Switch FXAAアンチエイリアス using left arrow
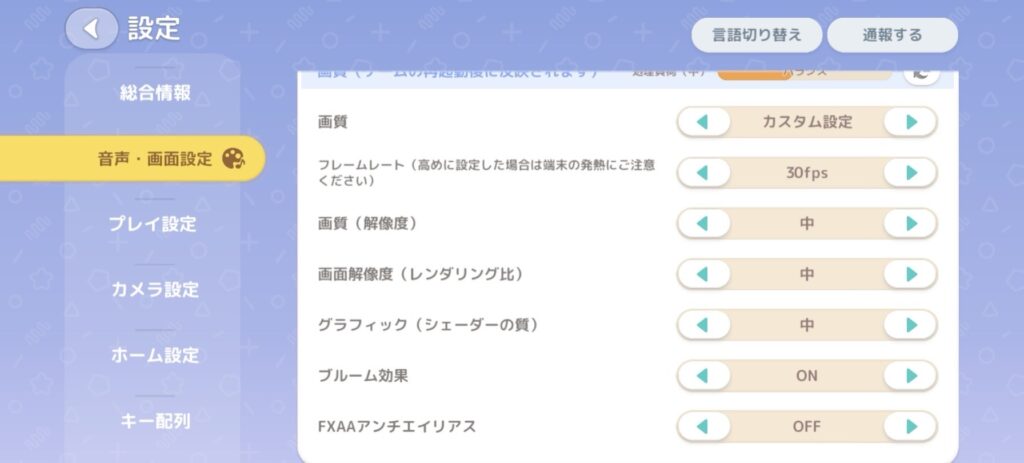 click(x=702, y=427)
